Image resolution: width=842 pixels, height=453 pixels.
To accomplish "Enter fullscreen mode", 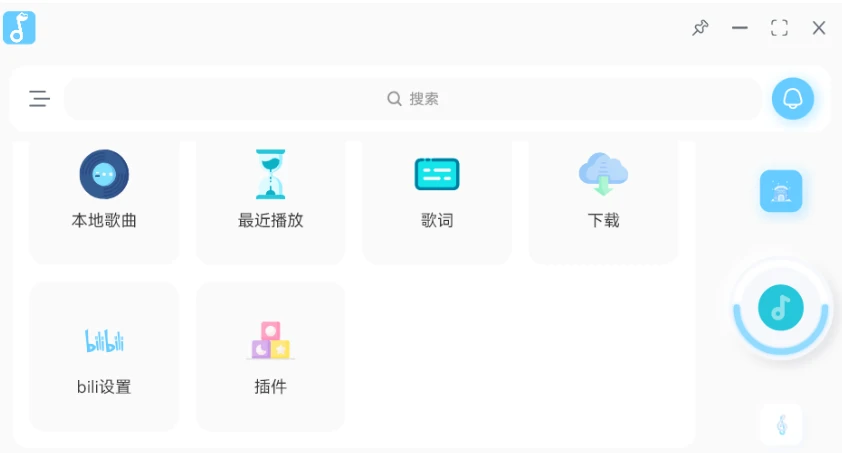I will (779, 28).
